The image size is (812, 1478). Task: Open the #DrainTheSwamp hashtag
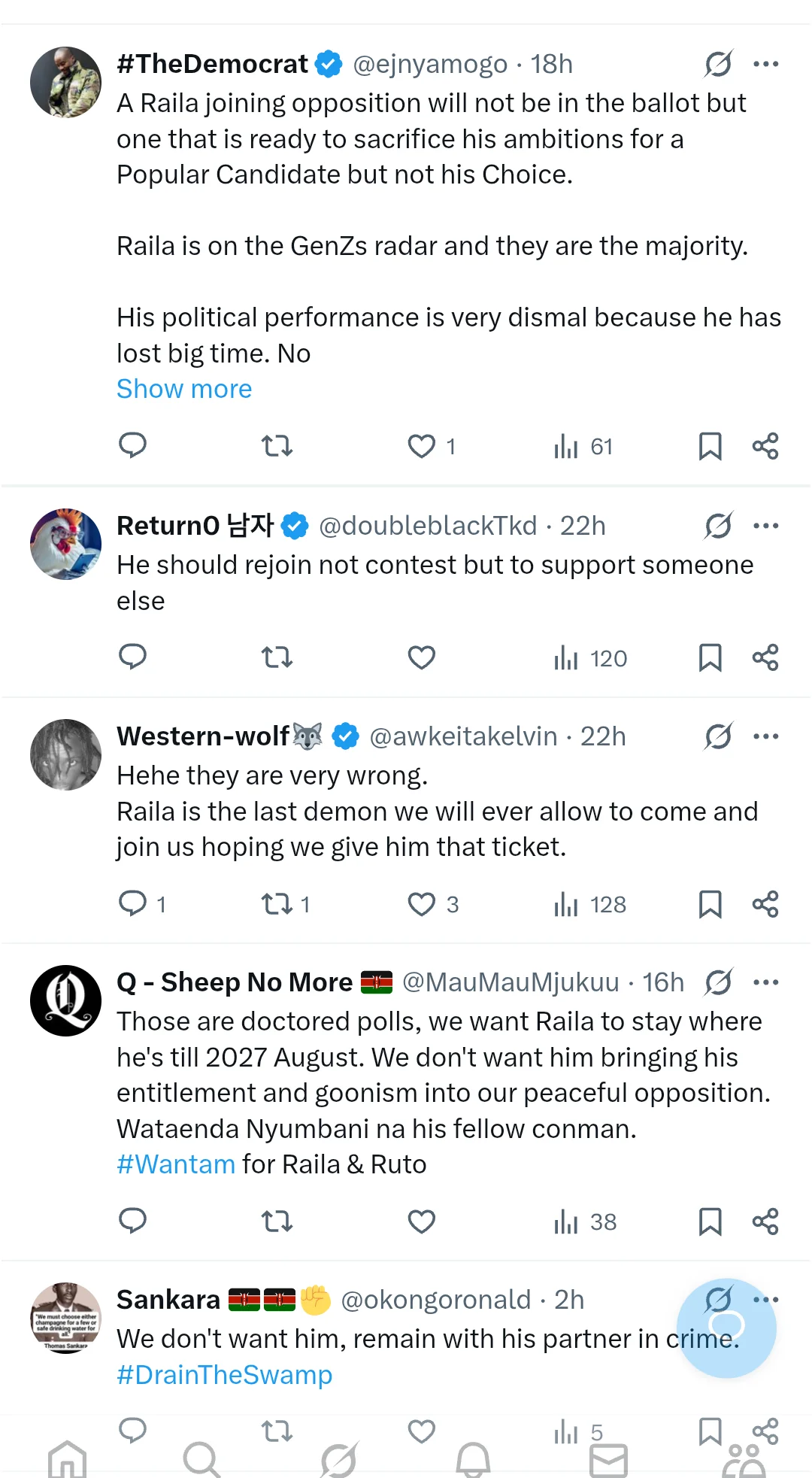(224, 1375)
